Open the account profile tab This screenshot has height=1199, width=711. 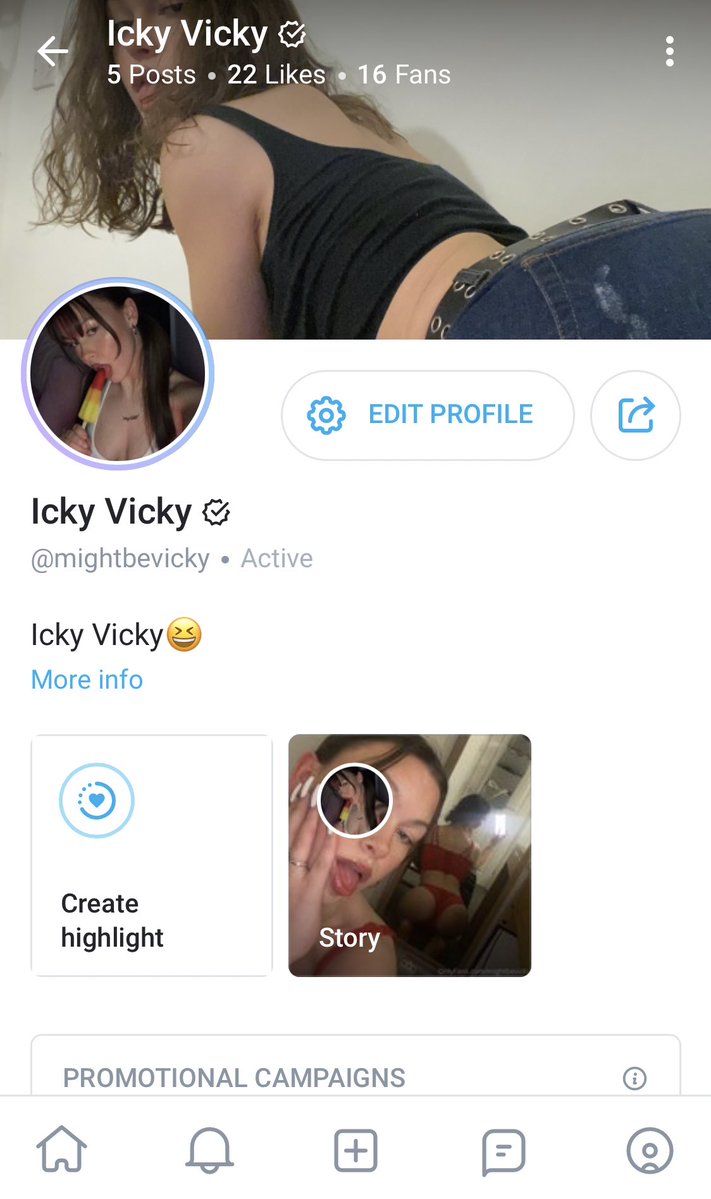click(x=649, y=1151)
